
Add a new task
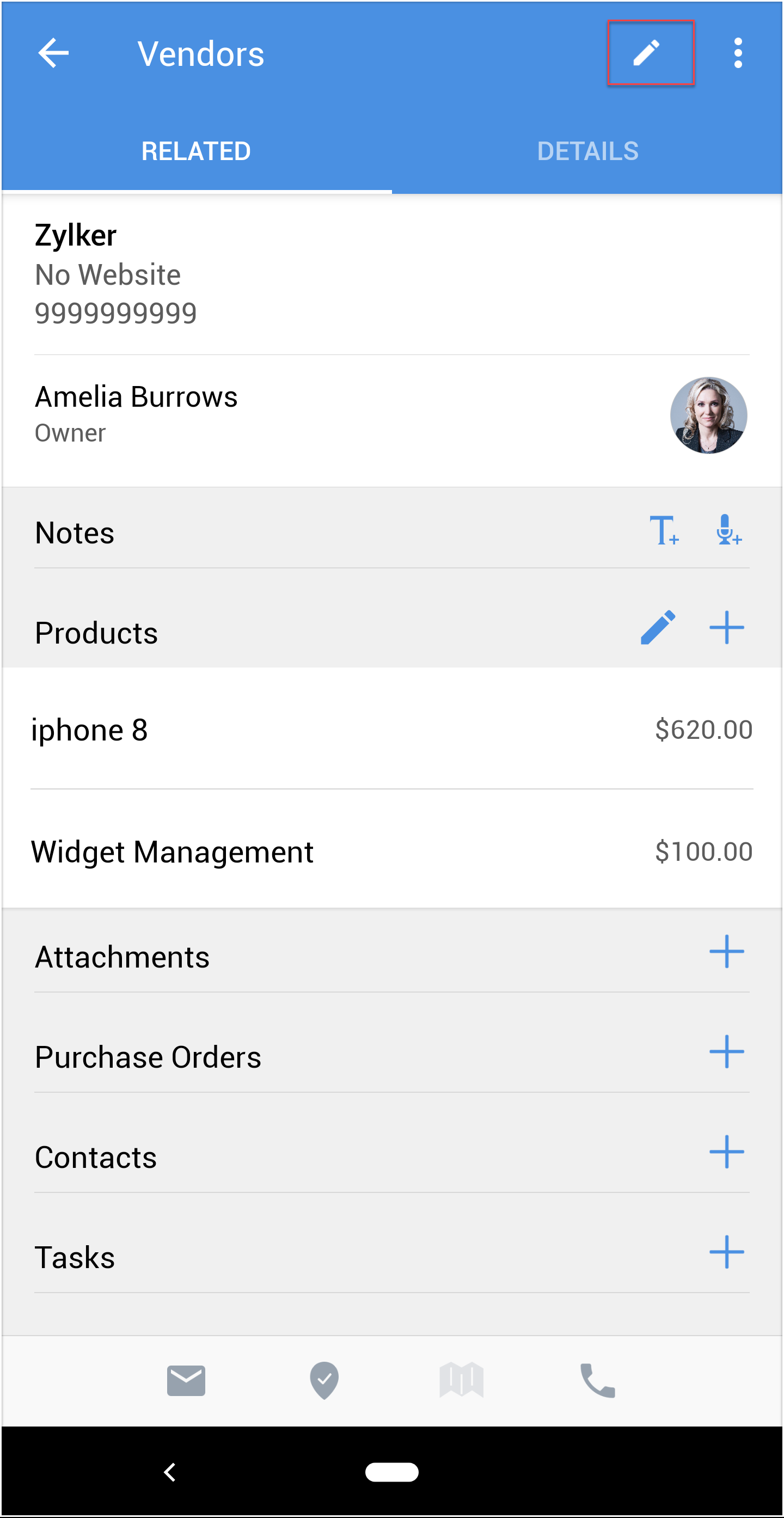point(726,1252)
